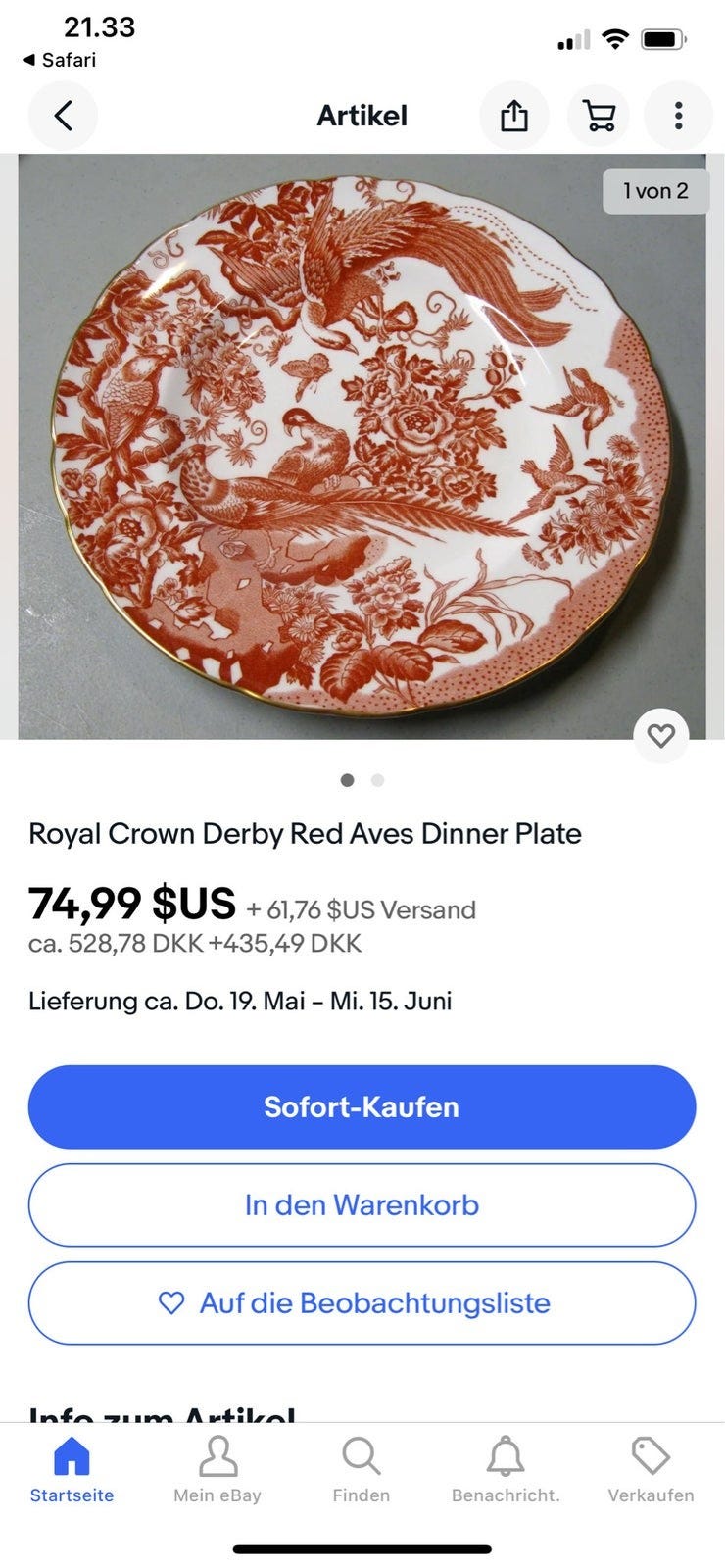The height and width of the screenshot is (1568, 725).
Task: Open the share options for this listing
Action: 514,115
